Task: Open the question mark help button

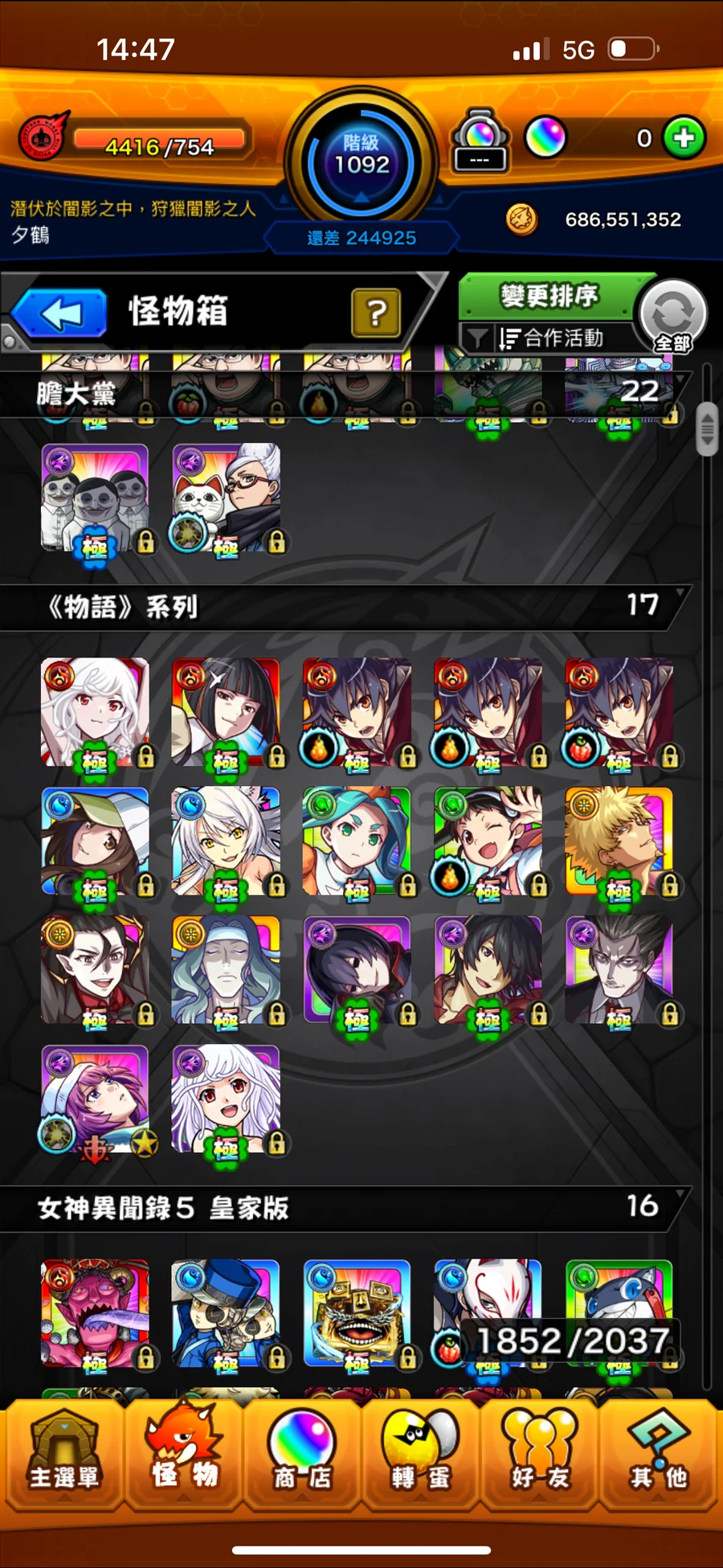Action: [x=375, y=313]
